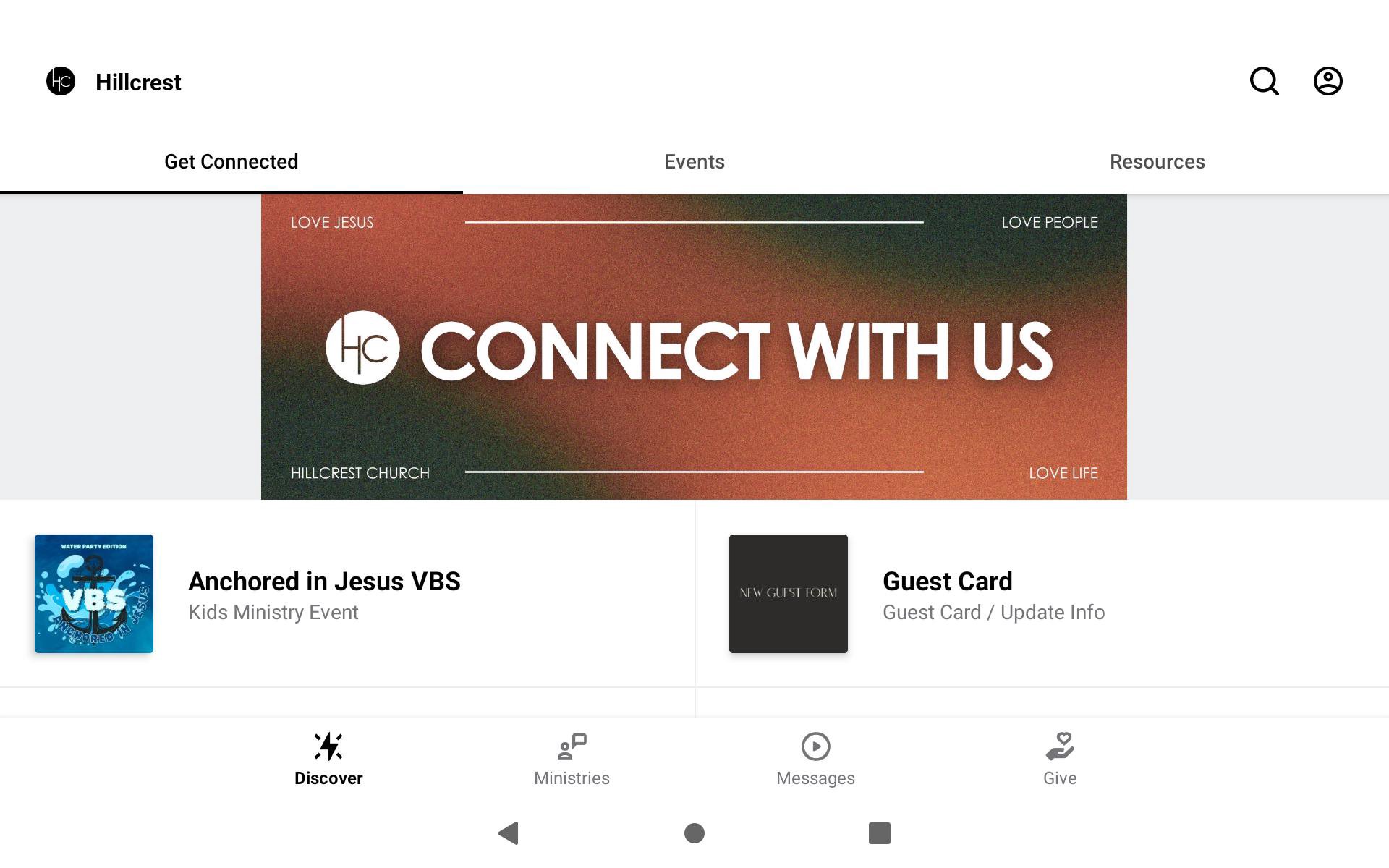Open Anchored in Jesus VBS event

324,595
